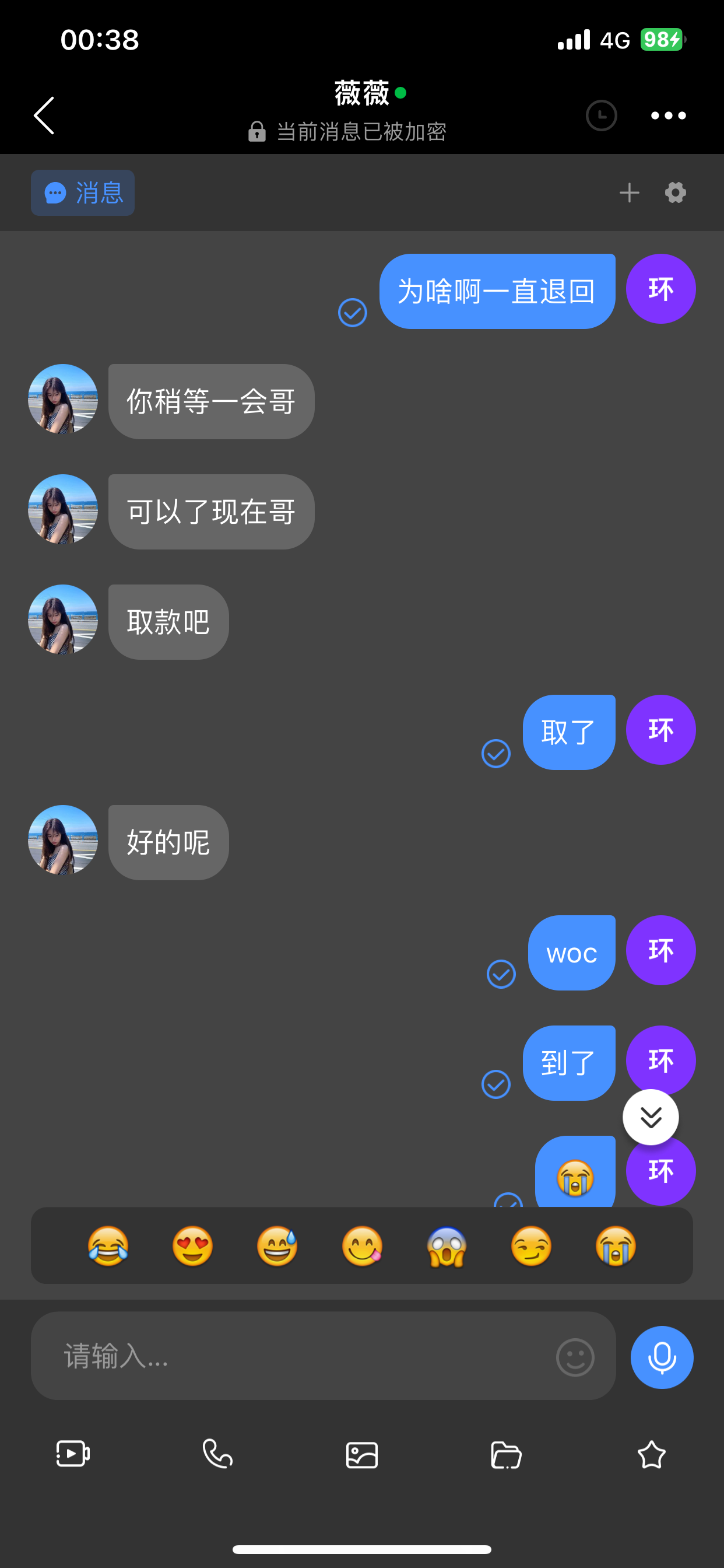724x1568 pixels.
Task: Select the tongue-out yummy emoji
Action: (x=362, y=1246)
